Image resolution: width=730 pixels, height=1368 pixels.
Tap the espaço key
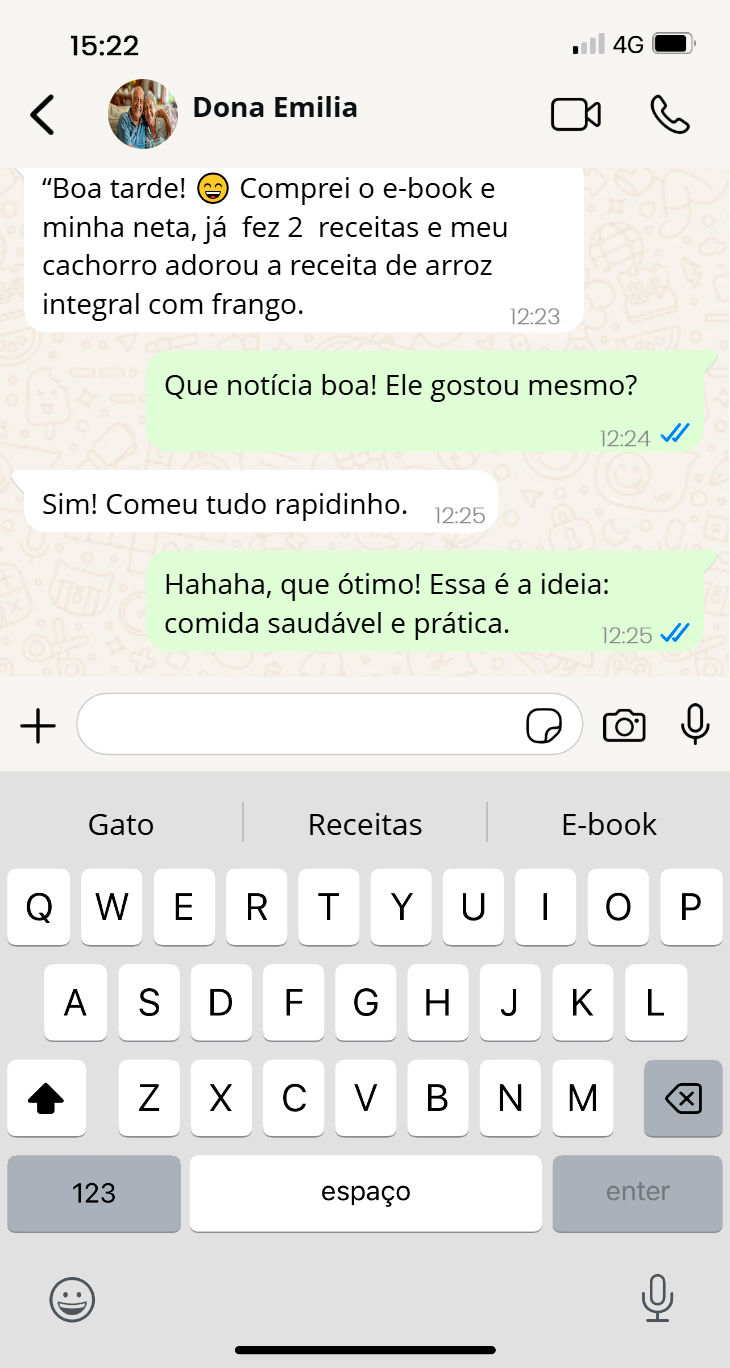(x=366, y=1193)
